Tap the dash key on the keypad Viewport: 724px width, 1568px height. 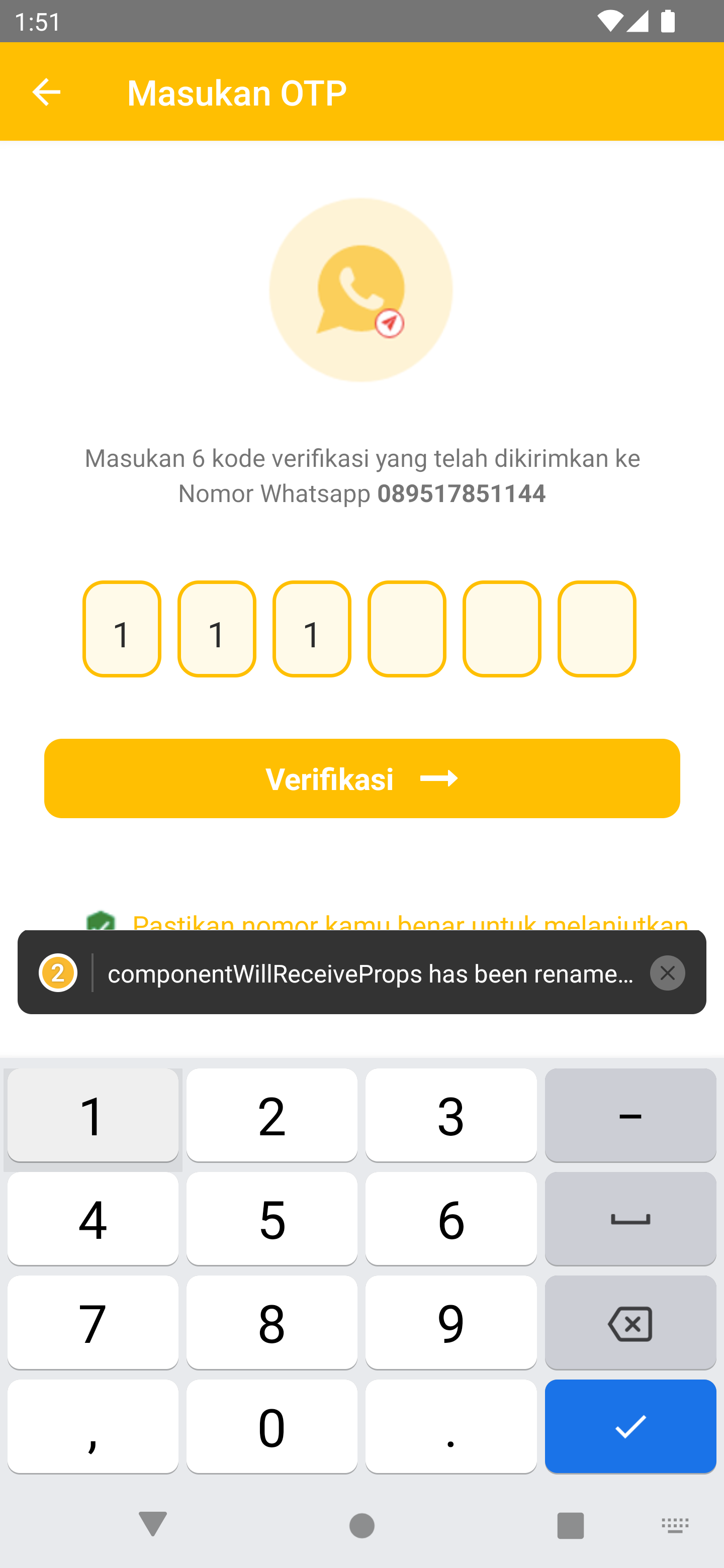630,1115
